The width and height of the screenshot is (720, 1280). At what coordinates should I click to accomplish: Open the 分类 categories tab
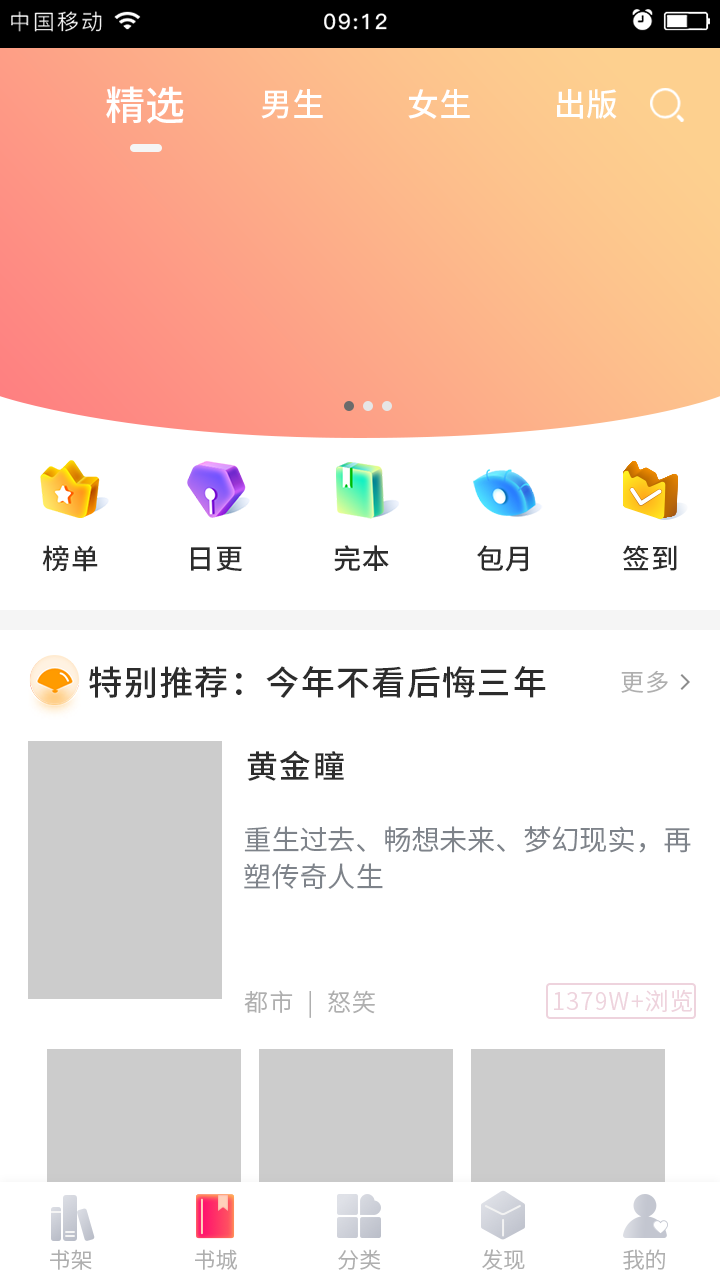click(x=359, y=1231)
